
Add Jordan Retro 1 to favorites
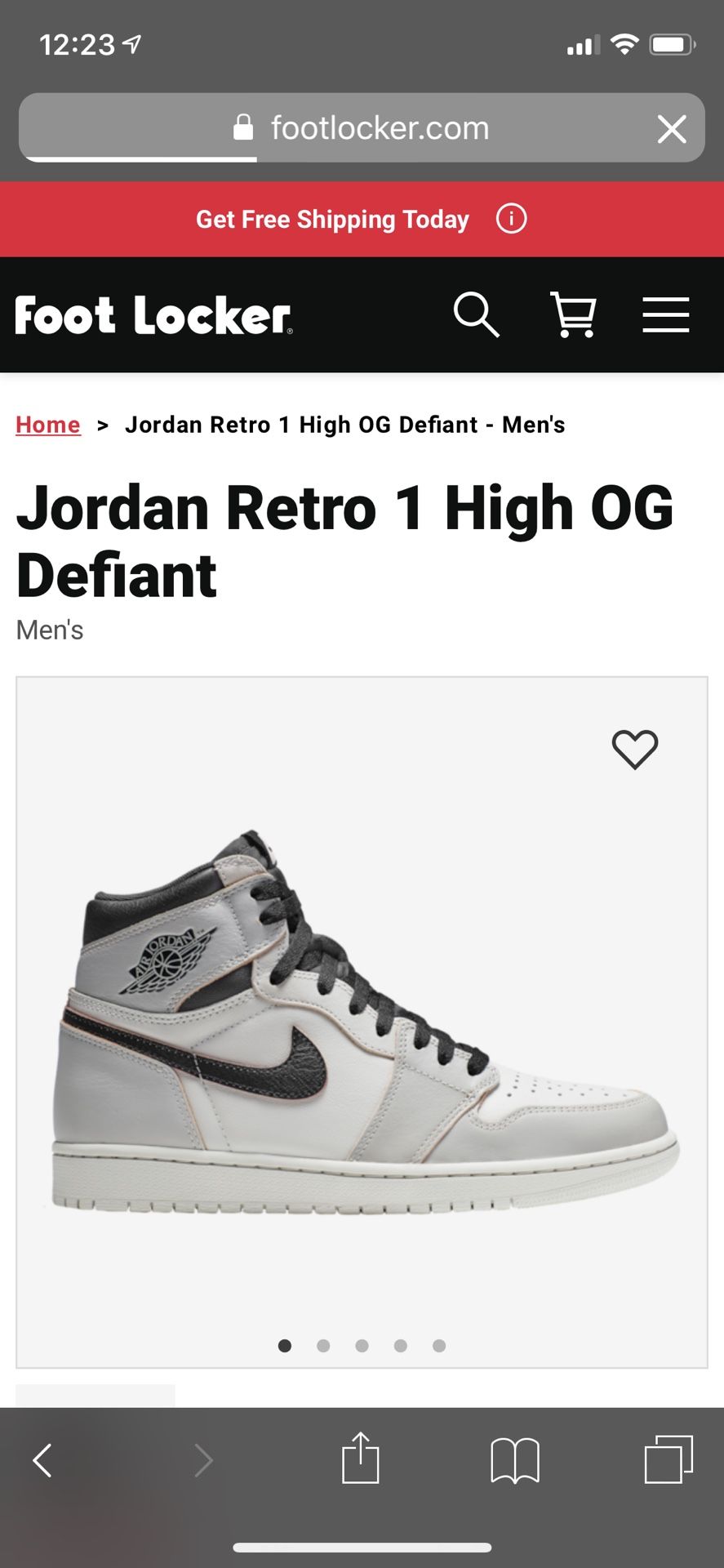coord(635,749)
